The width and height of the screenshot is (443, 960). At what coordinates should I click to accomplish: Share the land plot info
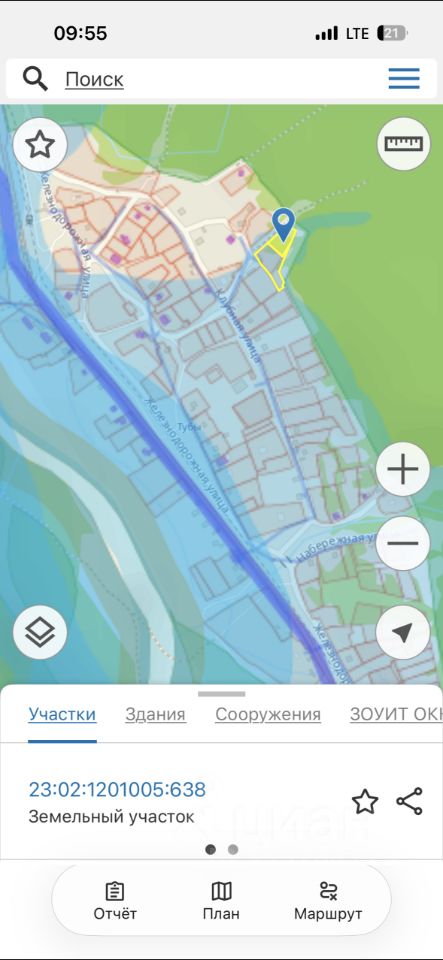coord(409,801)
